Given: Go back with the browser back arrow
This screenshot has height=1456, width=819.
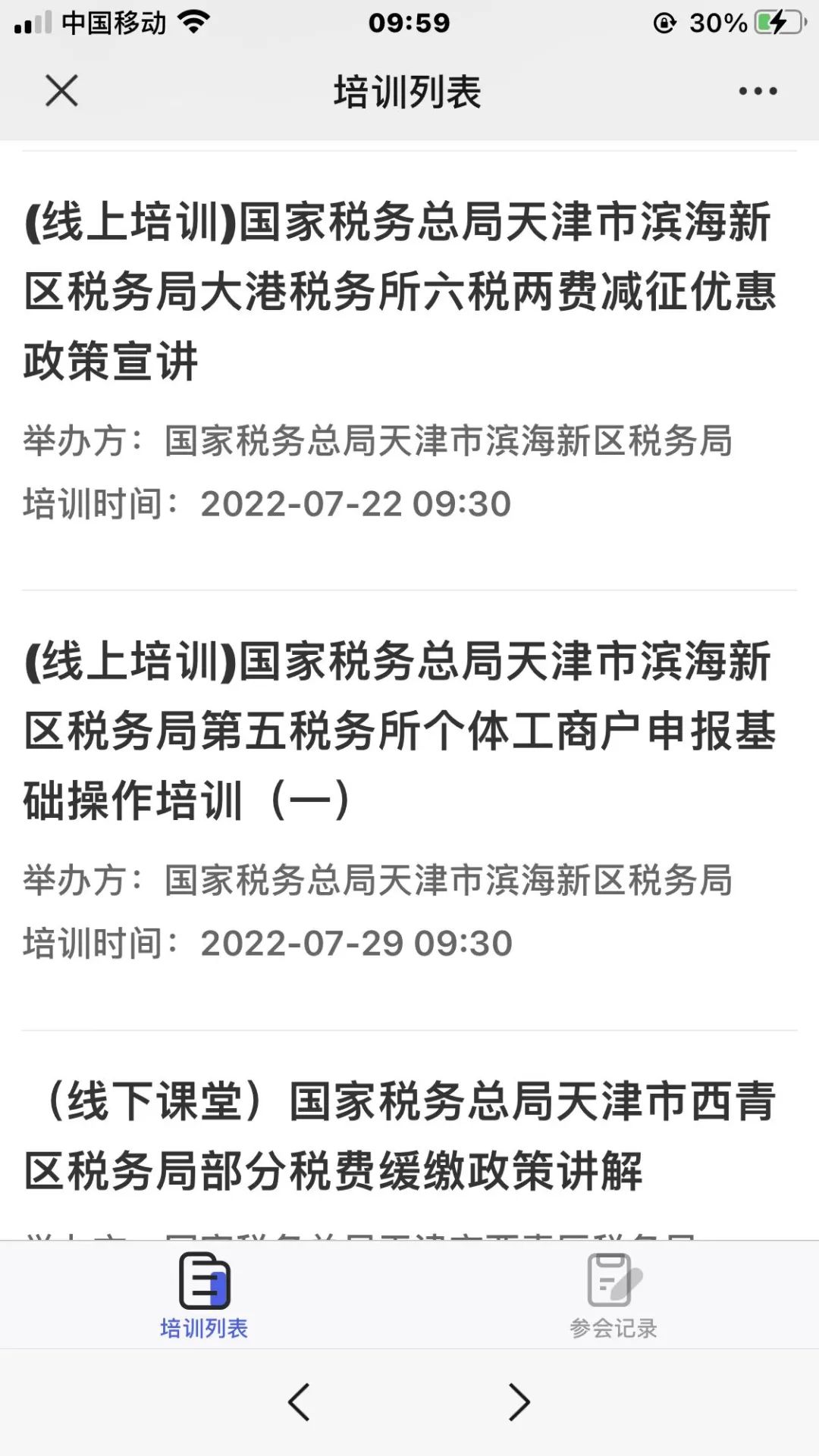Looking at the screenshot, I should tap(299, 1402).
